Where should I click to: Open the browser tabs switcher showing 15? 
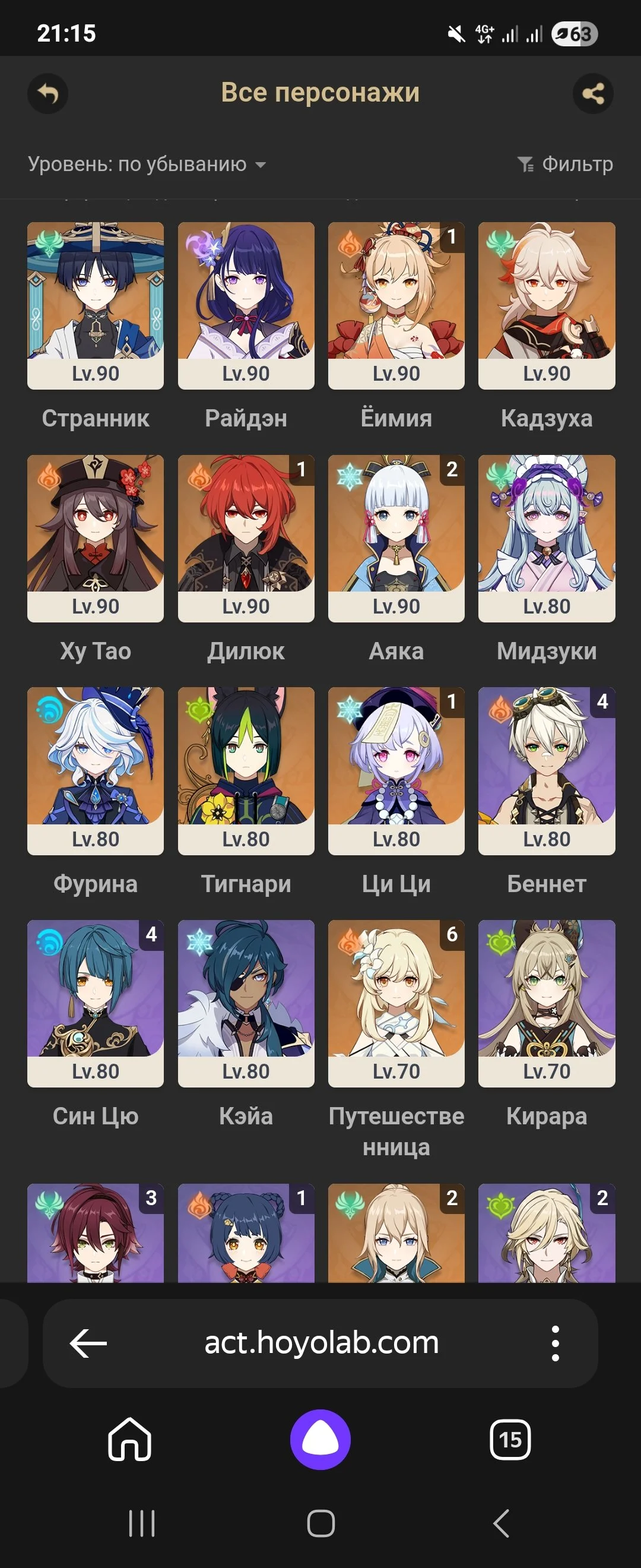pyautogui.click(x=510, y=1440)
